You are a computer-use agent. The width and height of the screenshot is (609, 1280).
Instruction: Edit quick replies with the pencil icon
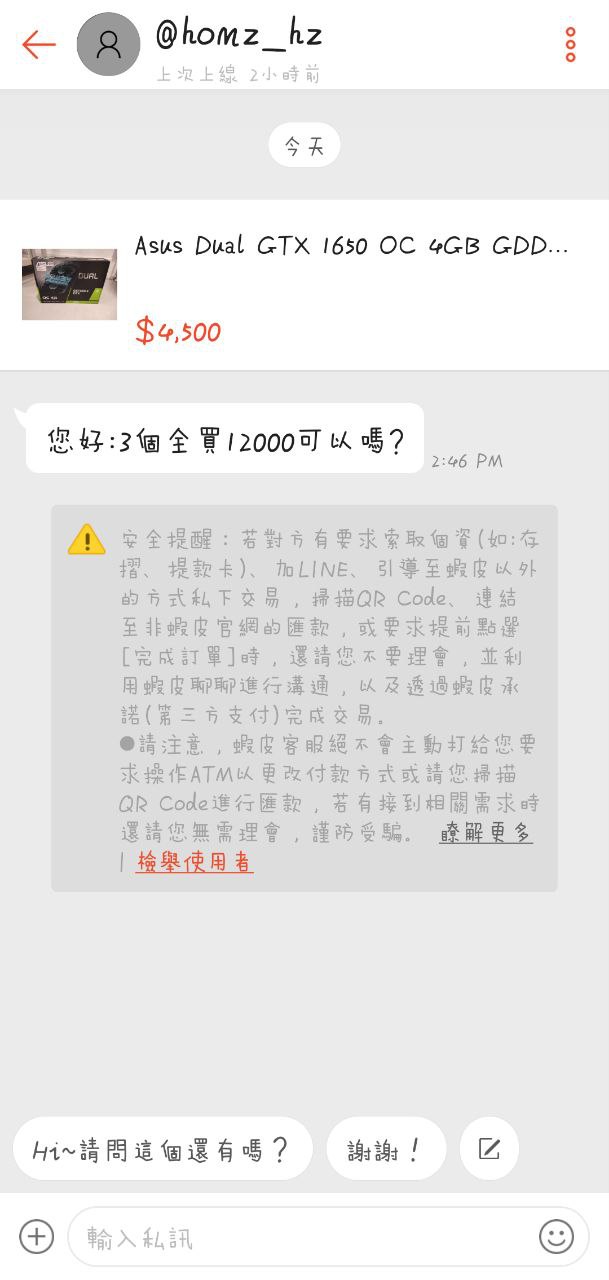tap(489, 1149)
